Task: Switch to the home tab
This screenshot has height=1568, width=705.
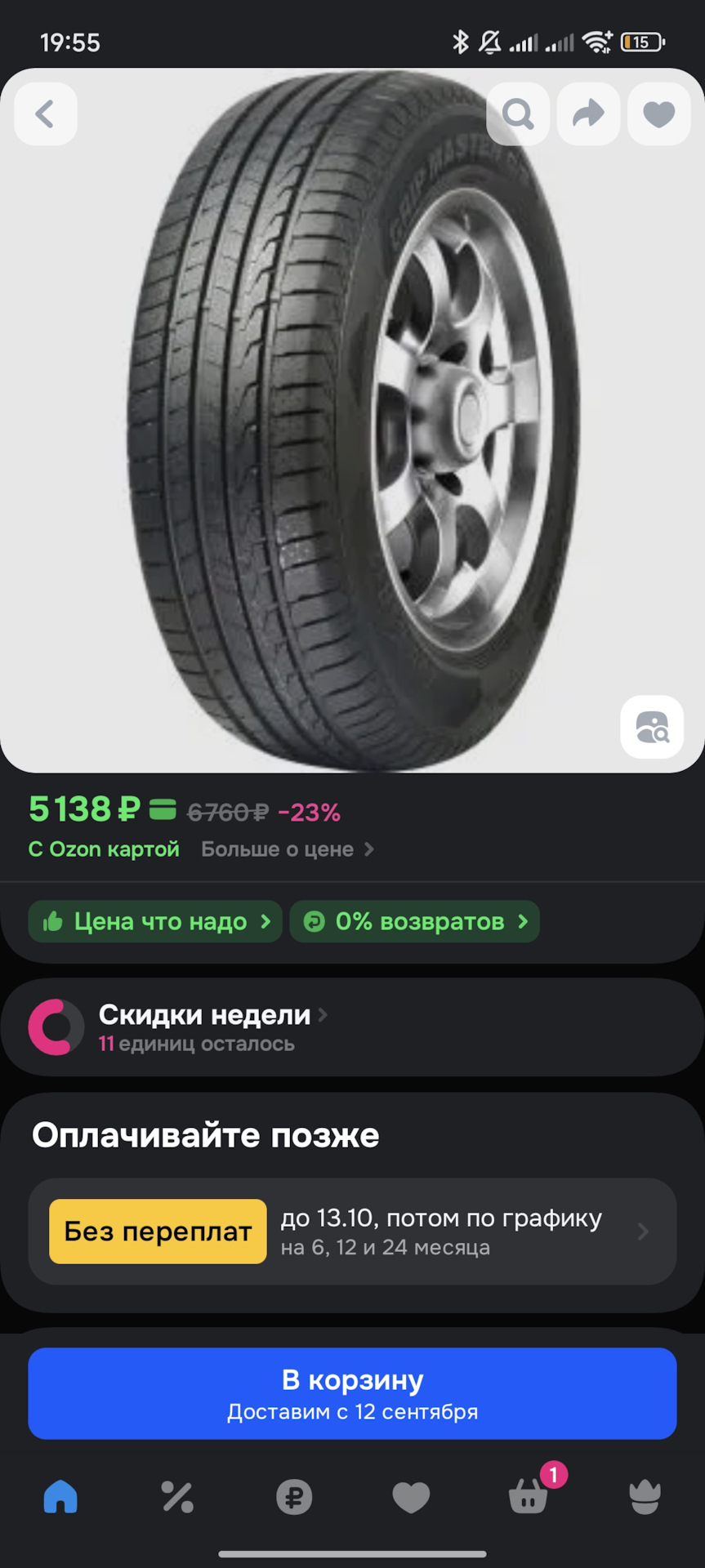Action: click(60, 1497)
